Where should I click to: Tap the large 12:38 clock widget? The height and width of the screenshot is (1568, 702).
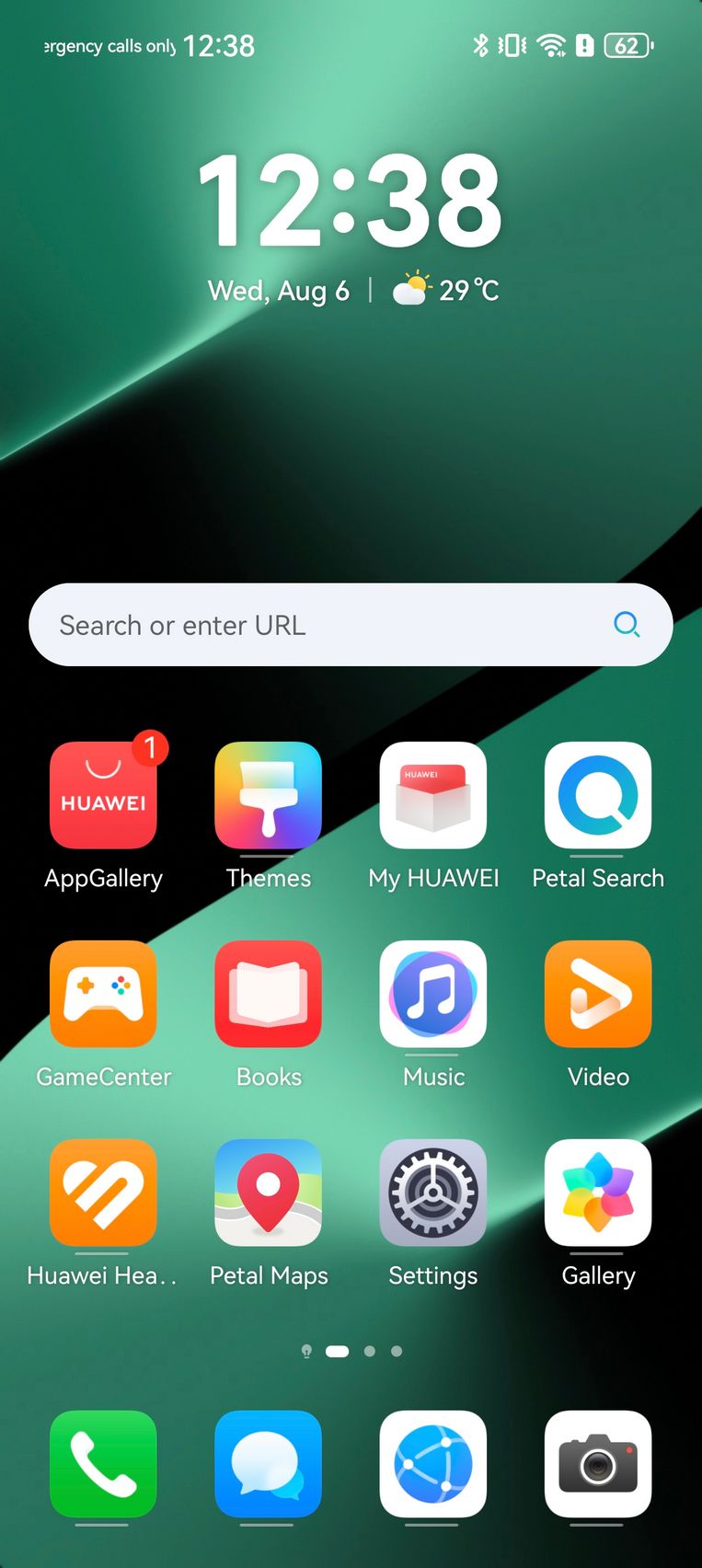(350, 201)
